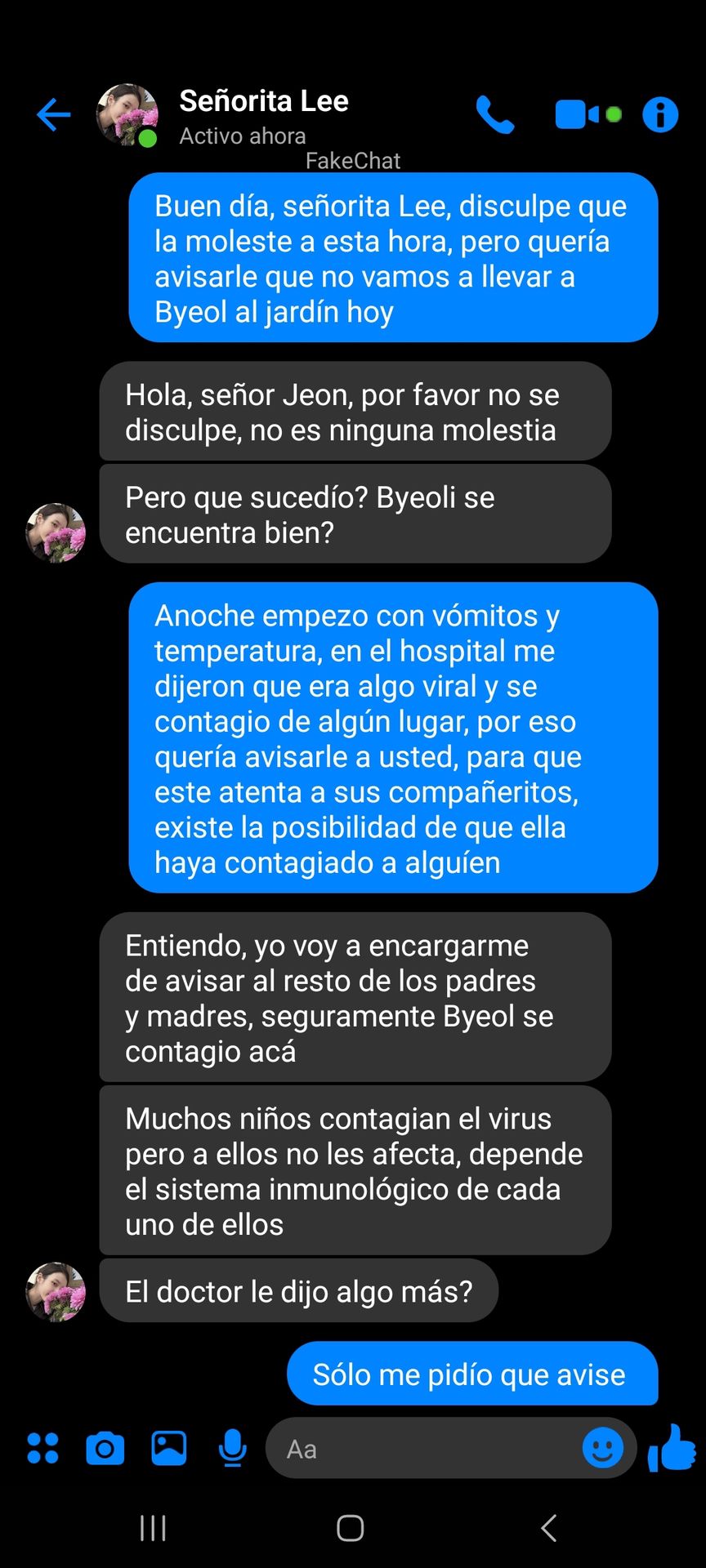The width and height of the screenshot is (706, 1568).
Task: Send a thumbs-up like
Action: click(672, 1447)
